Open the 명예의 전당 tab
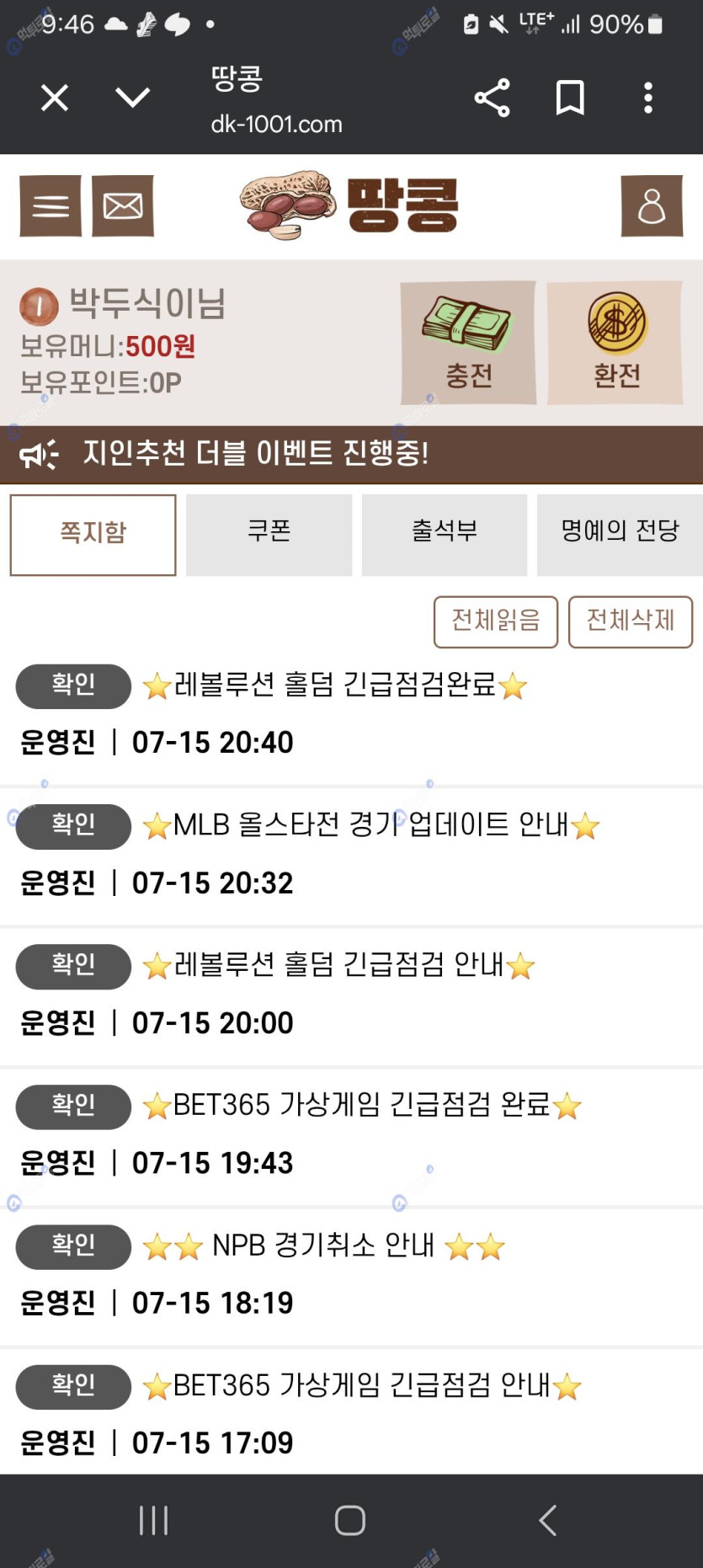Image resolution: width=703 pixels, height=1568 pixels. [620, 535]
